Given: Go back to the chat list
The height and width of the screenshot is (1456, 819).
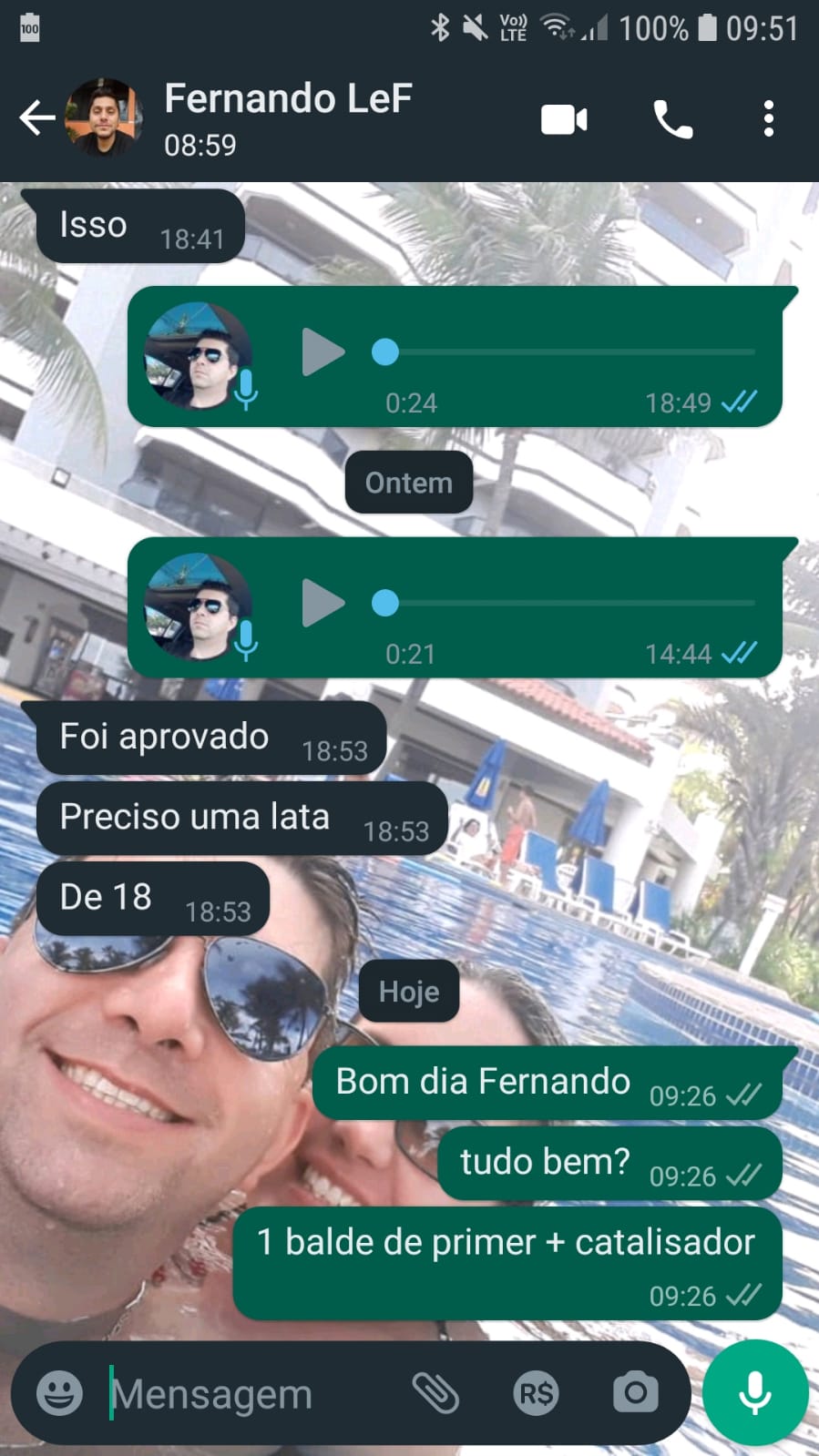Looking at the screenshot, I should point(36,118).
